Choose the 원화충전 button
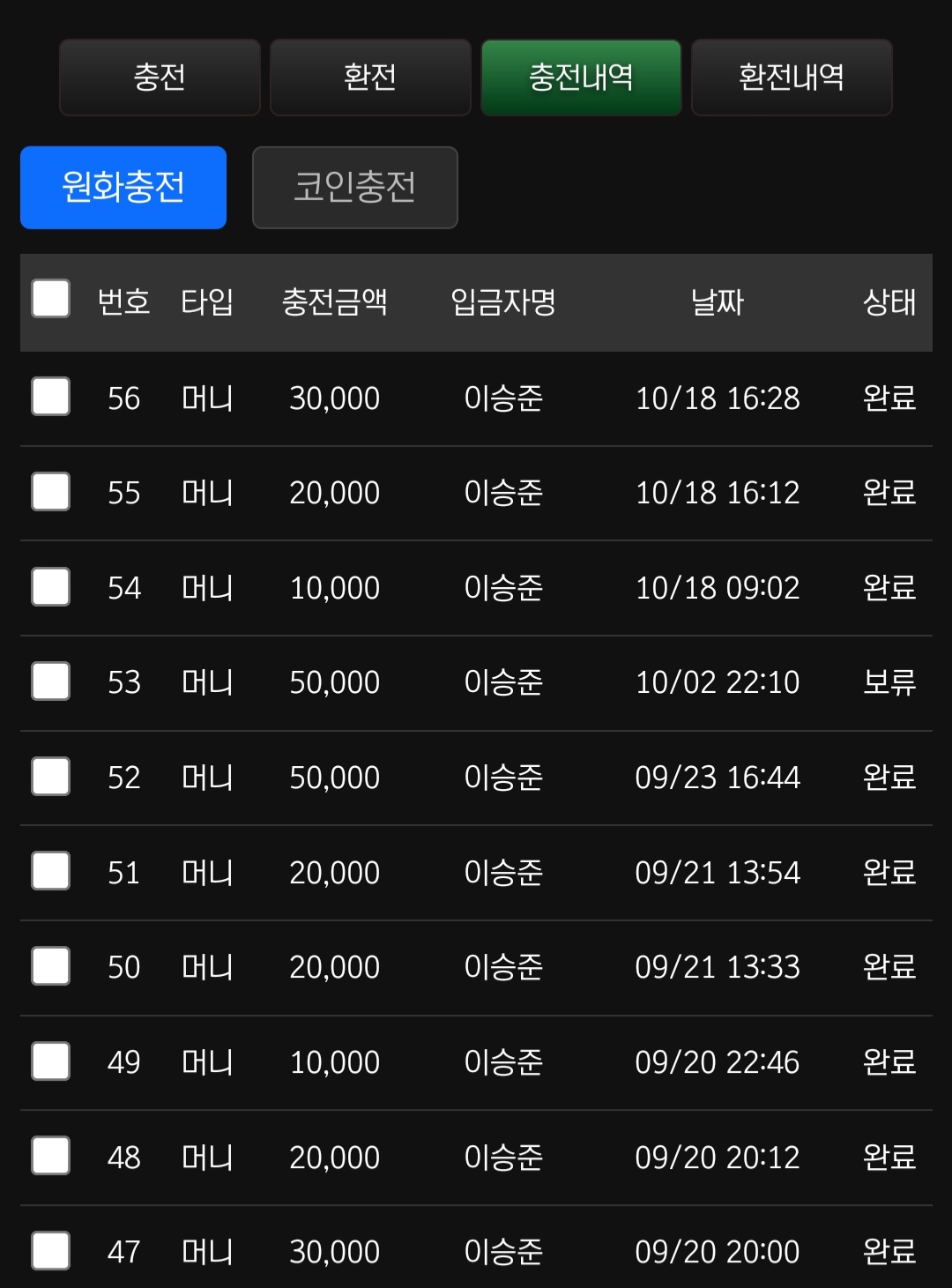The height and width of the screenshot is (1288, 952). click(x=123, y=187)
